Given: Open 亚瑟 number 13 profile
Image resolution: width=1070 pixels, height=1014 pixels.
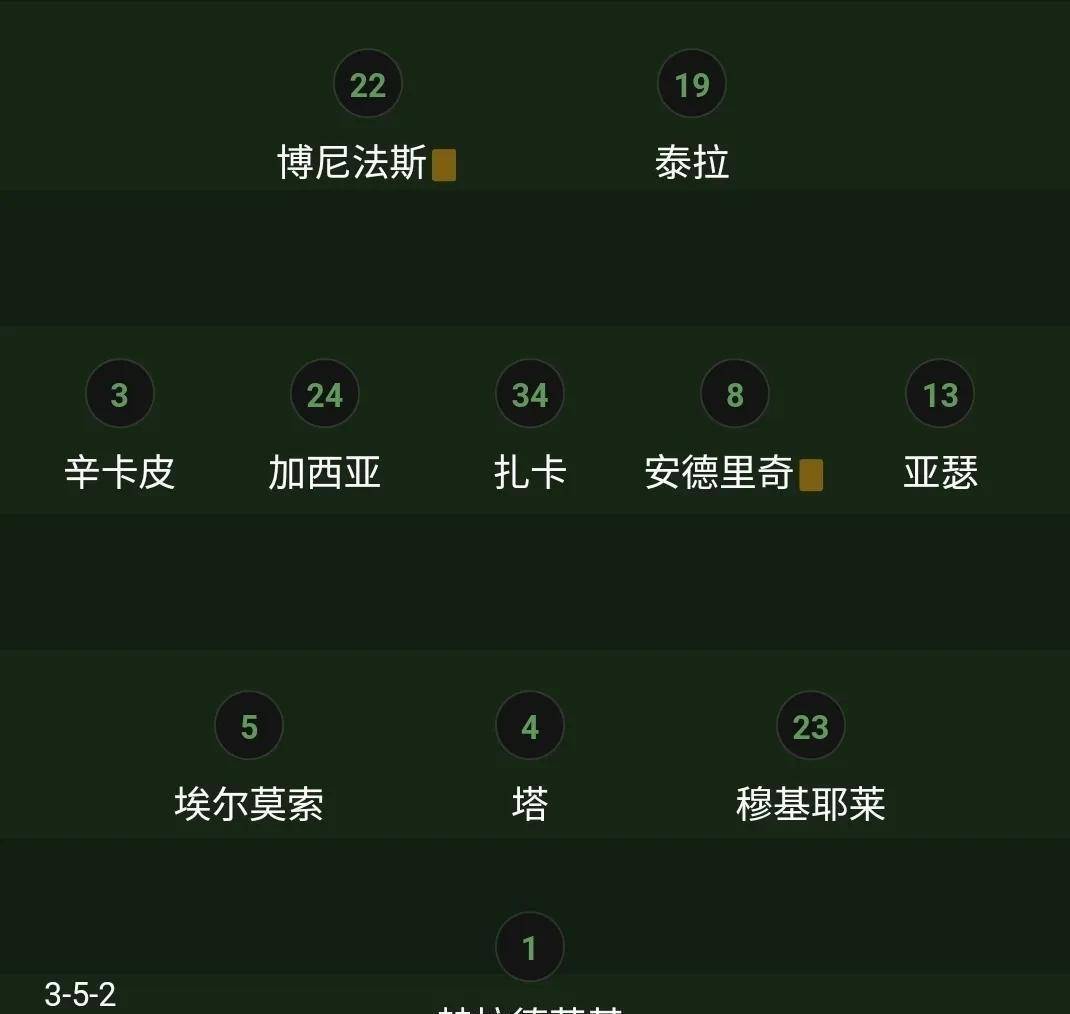Looking at the screenshot, I should 940,395.
